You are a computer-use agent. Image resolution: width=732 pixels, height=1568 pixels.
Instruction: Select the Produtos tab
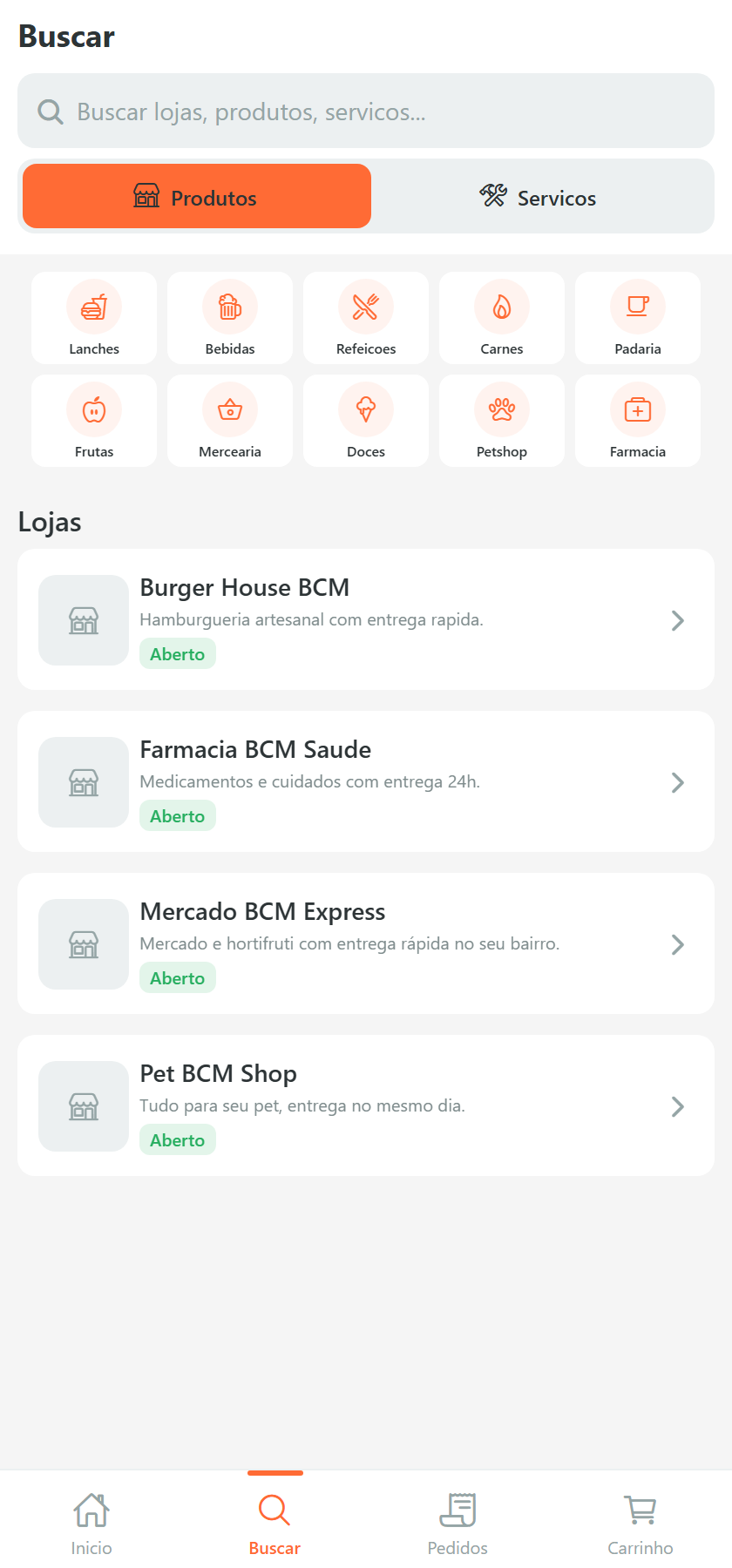[197, 197]
